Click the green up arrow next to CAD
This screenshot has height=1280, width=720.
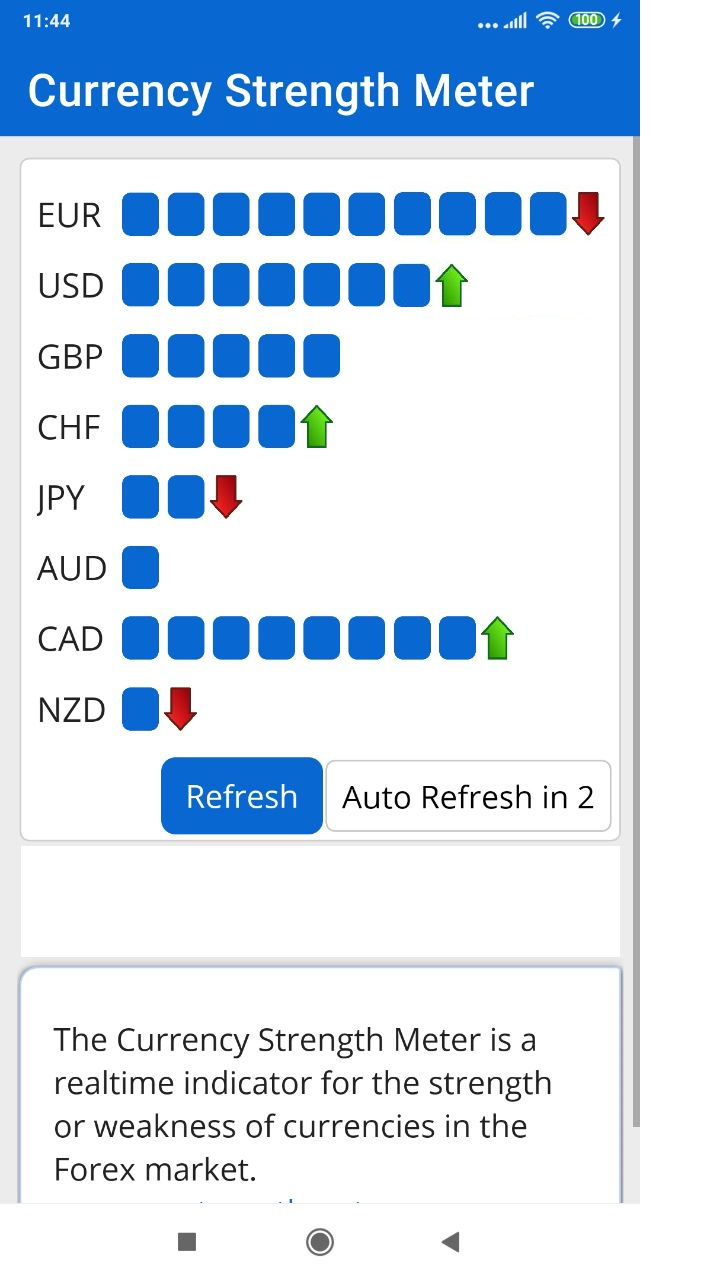(498, 636)
